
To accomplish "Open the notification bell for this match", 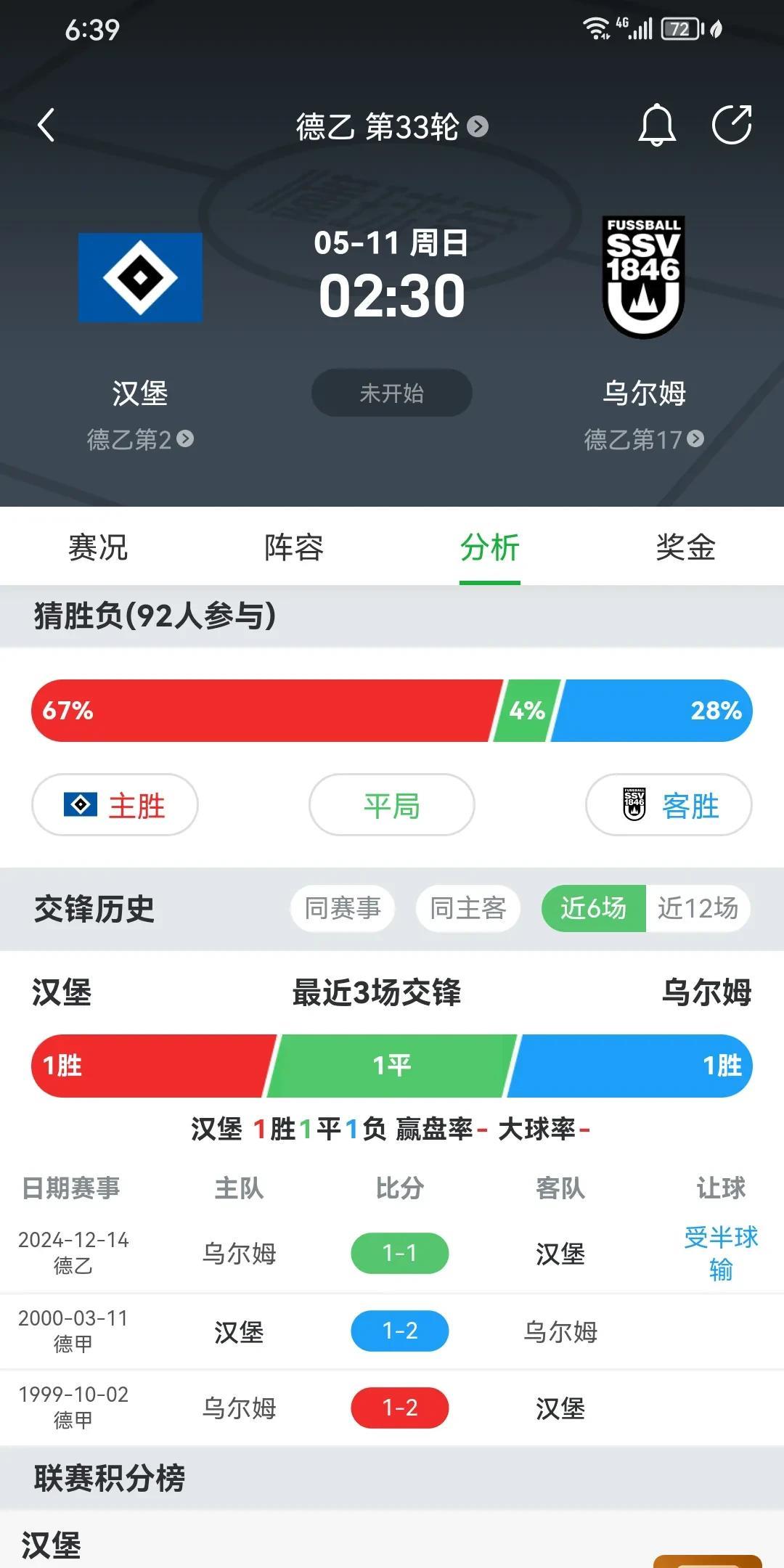I will pos(656,125).
